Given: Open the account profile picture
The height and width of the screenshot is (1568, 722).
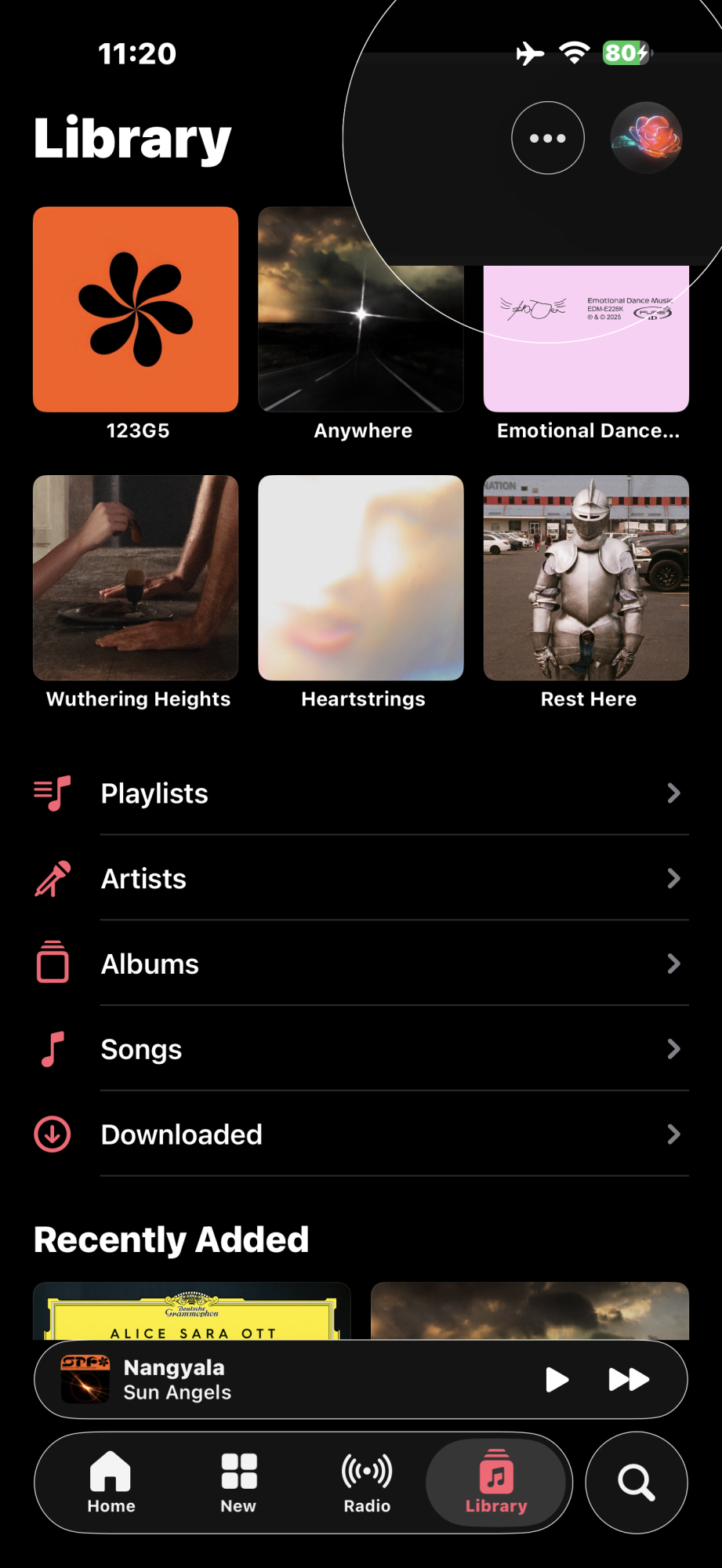Looking at the screenshot, I should point(646,138).
